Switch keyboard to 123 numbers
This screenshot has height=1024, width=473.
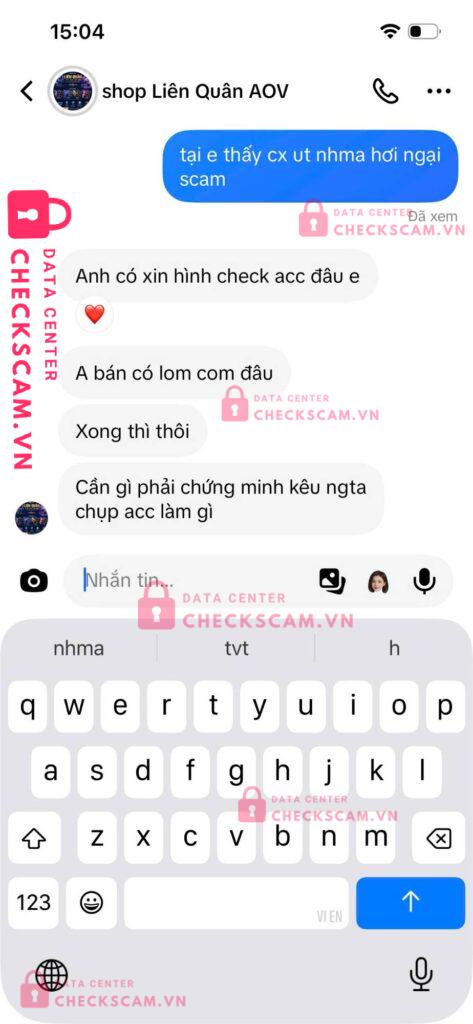pyautogui.click(x=33, y=903)
